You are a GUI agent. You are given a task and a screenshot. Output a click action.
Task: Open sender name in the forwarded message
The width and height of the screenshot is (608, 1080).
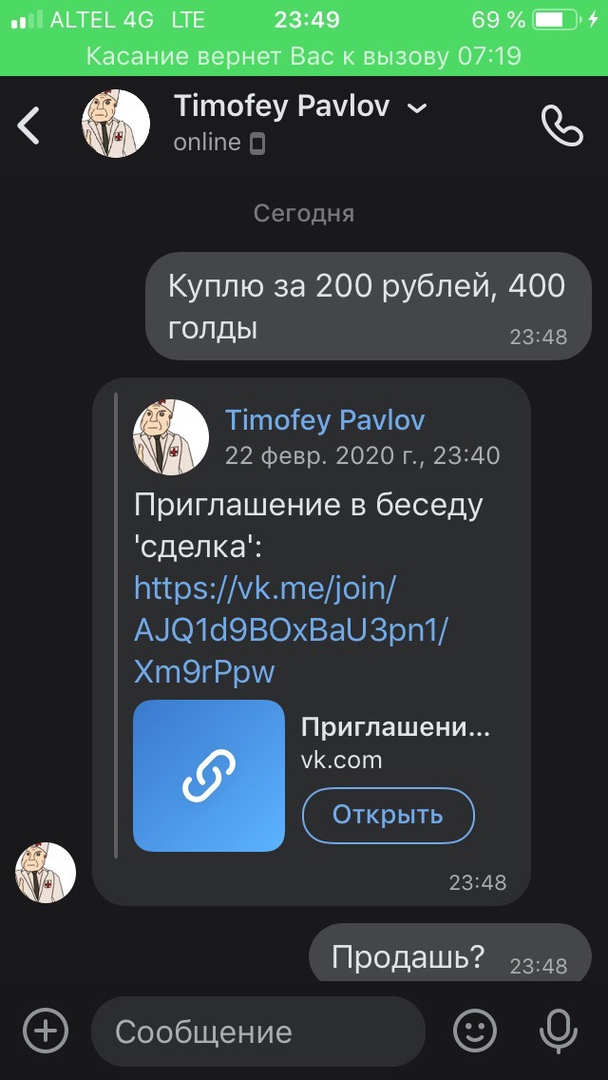324,420
